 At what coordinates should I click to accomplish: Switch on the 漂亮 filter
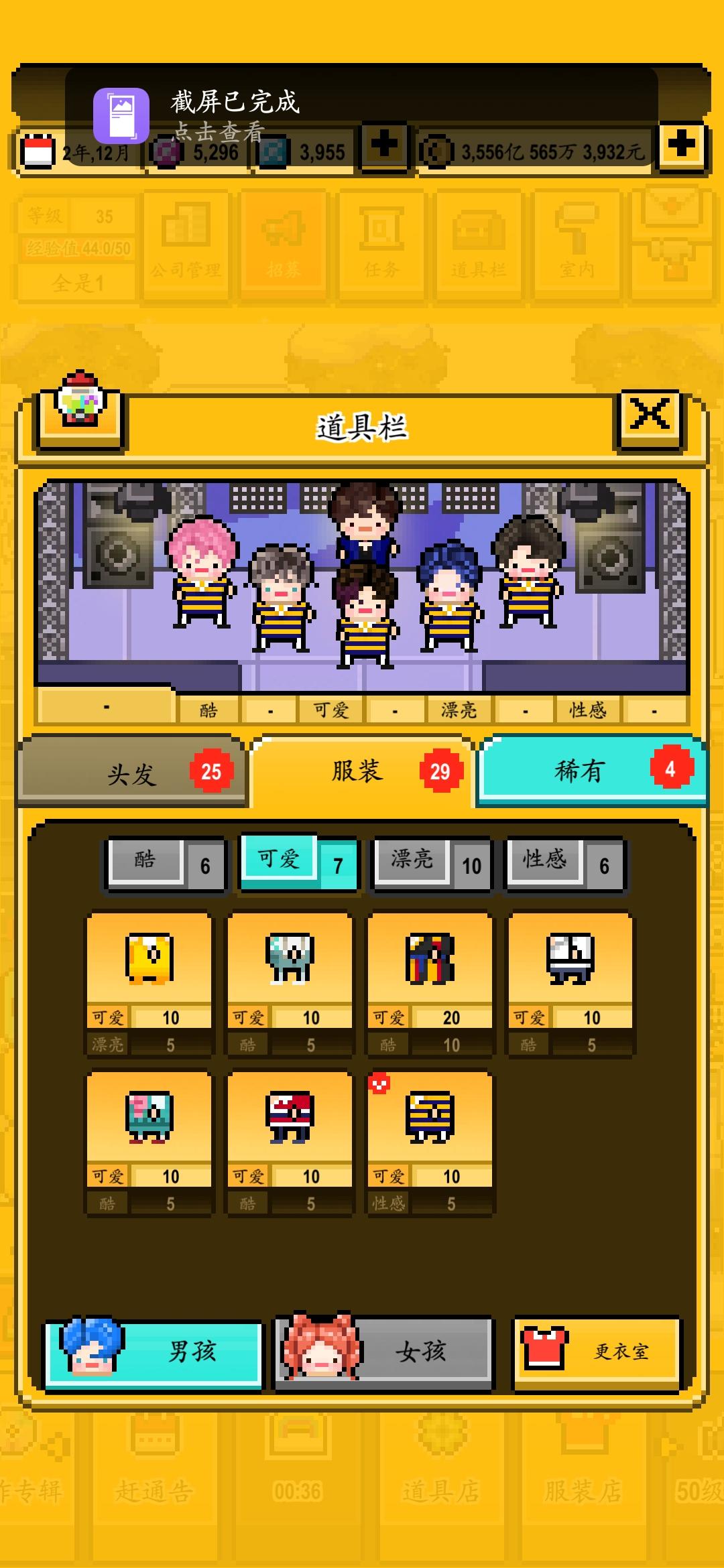coord(429,863)
